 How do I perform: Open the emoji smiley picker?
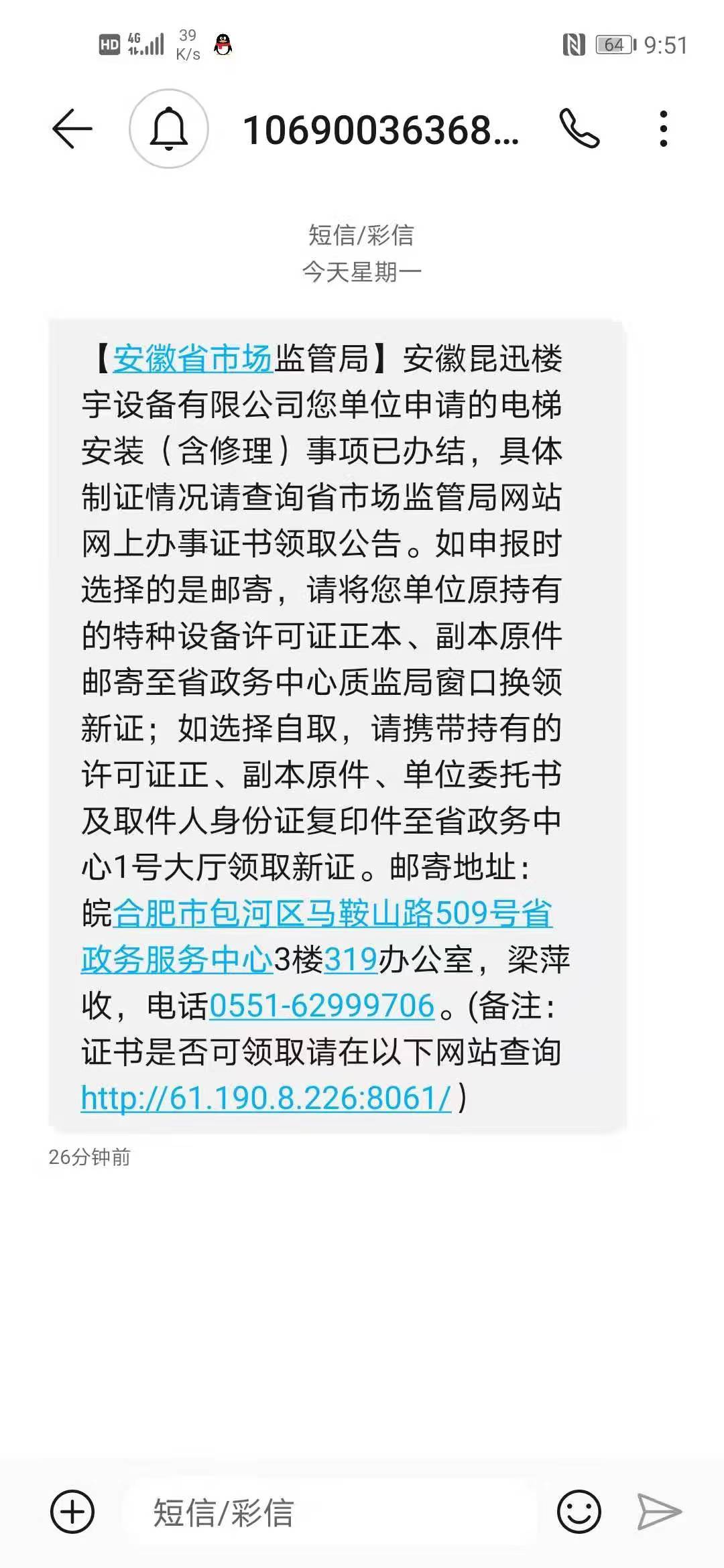pos(579,1512)
